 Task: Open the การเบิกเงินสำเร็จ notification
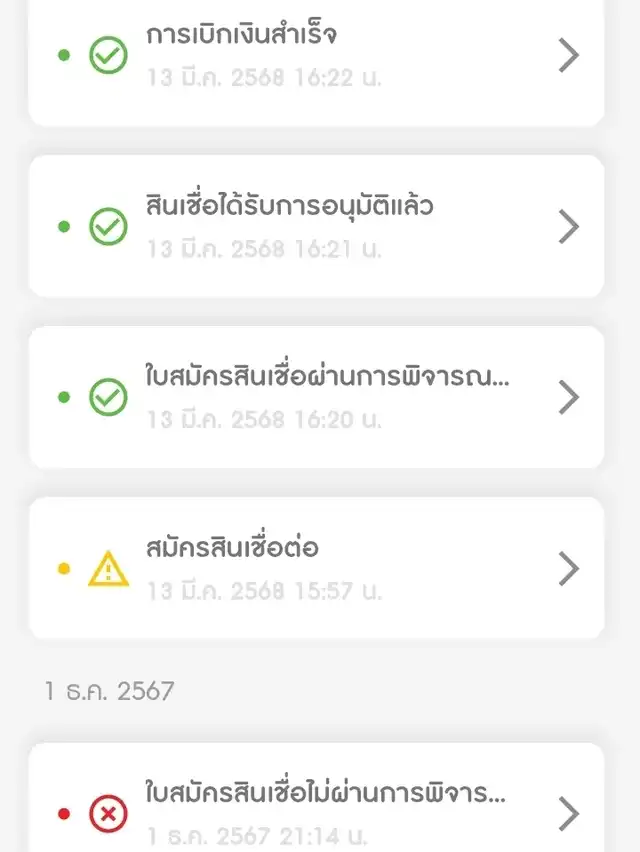click(316, 56)
